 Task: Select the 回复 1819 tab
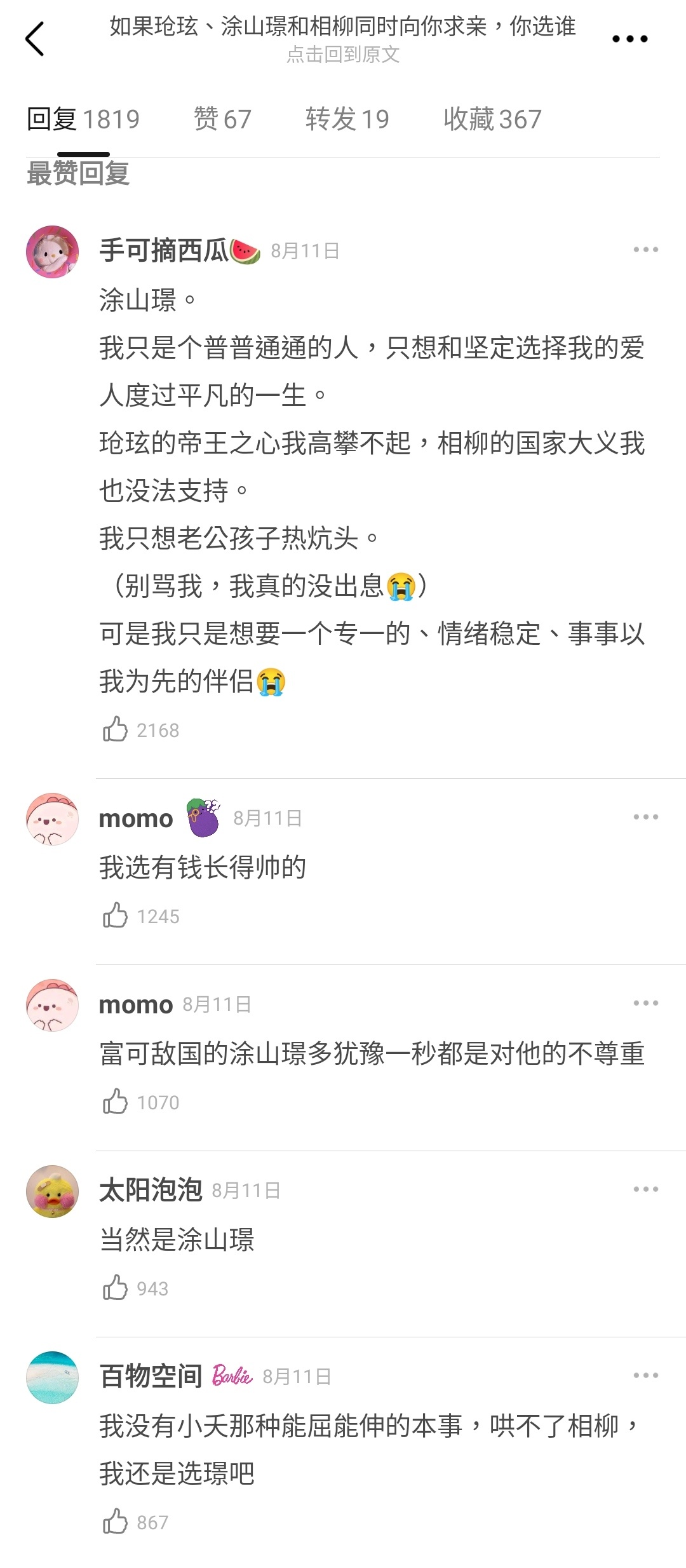coord(83,119)
